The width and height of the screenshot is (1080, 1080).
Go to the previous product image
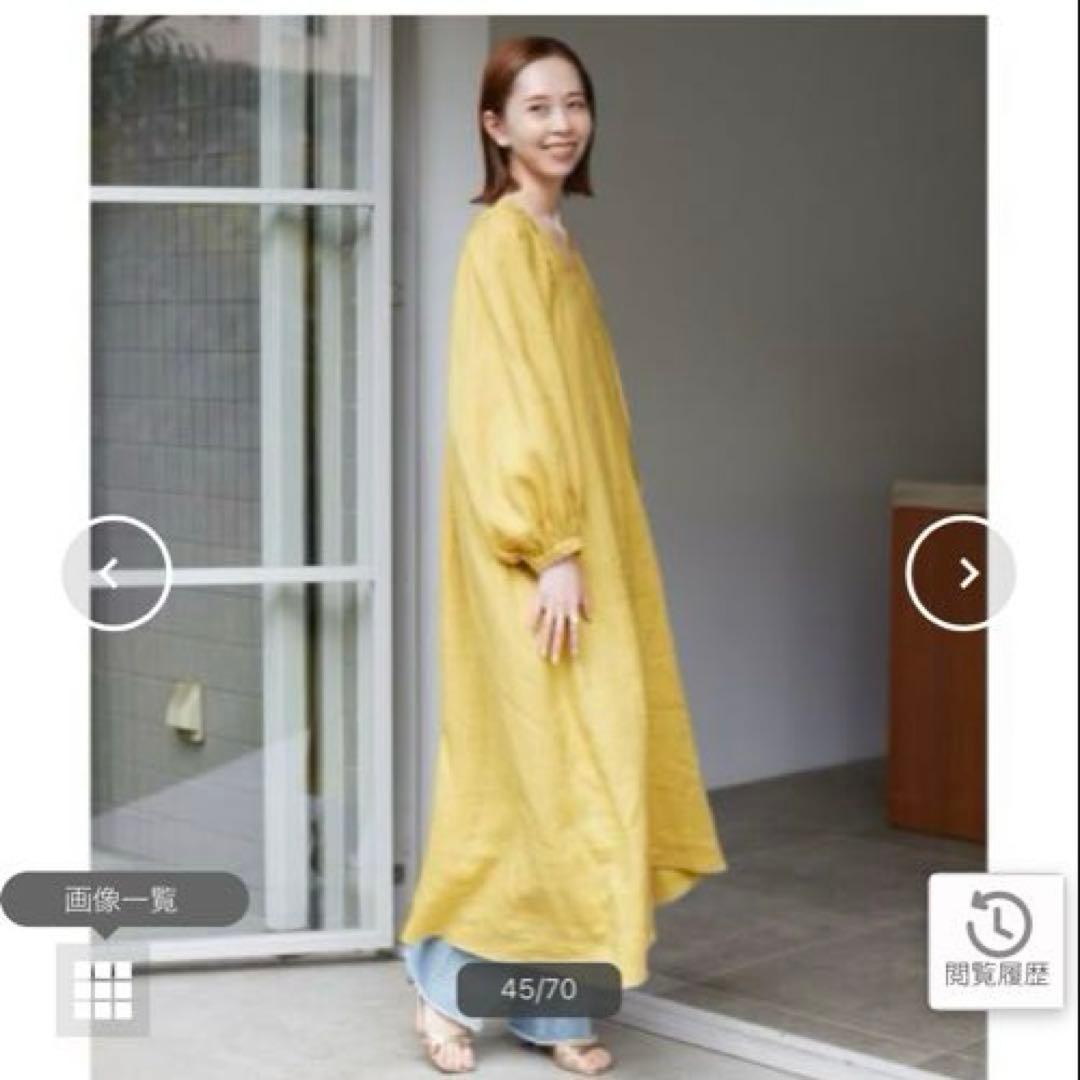[x=116, y=572]
